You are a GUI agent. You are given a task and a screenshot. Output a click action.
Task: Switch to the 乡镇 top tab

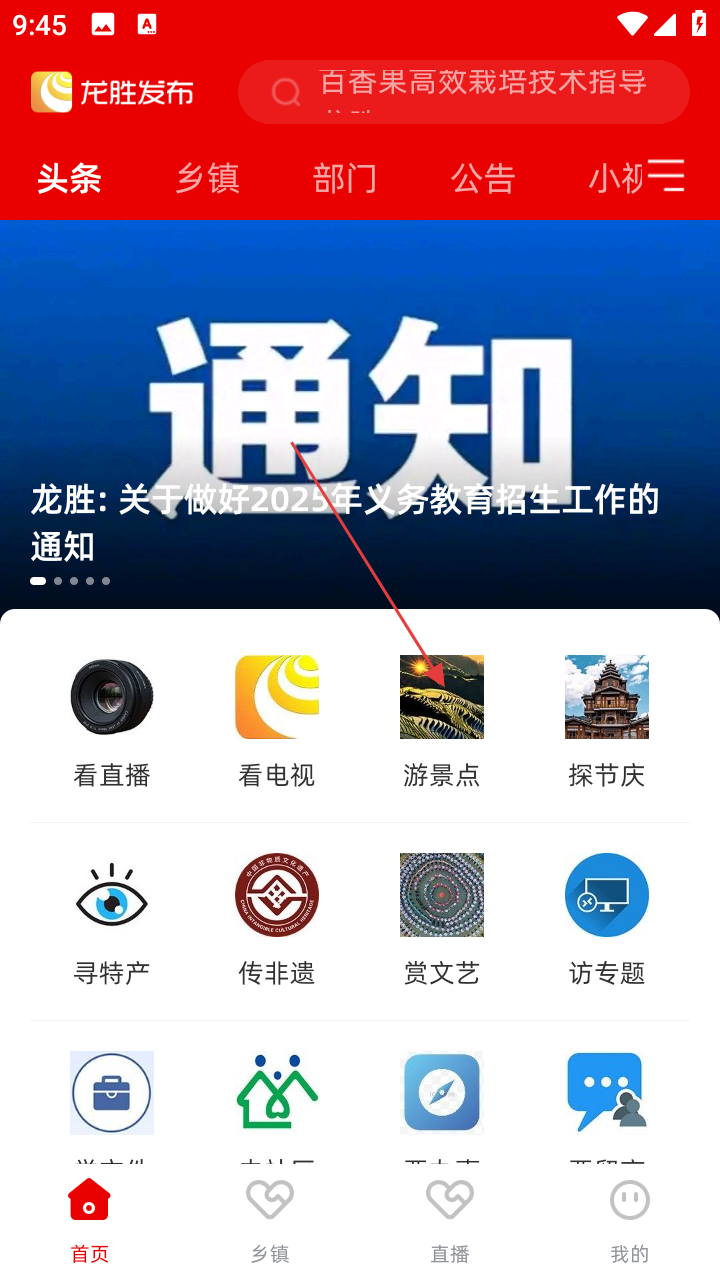point(207,178)
